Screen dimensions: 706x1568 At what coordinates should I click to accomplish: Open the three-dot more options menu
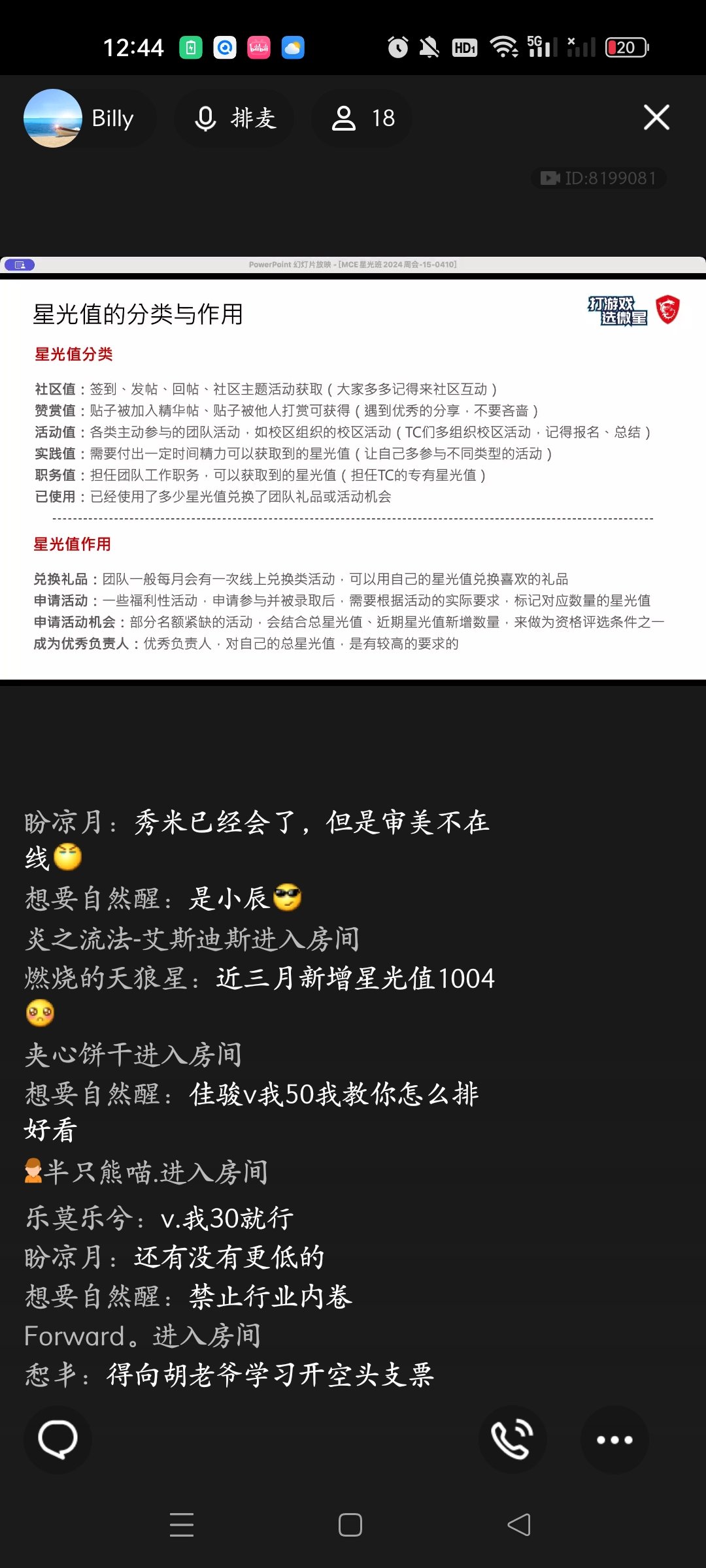coord(614,1439)
